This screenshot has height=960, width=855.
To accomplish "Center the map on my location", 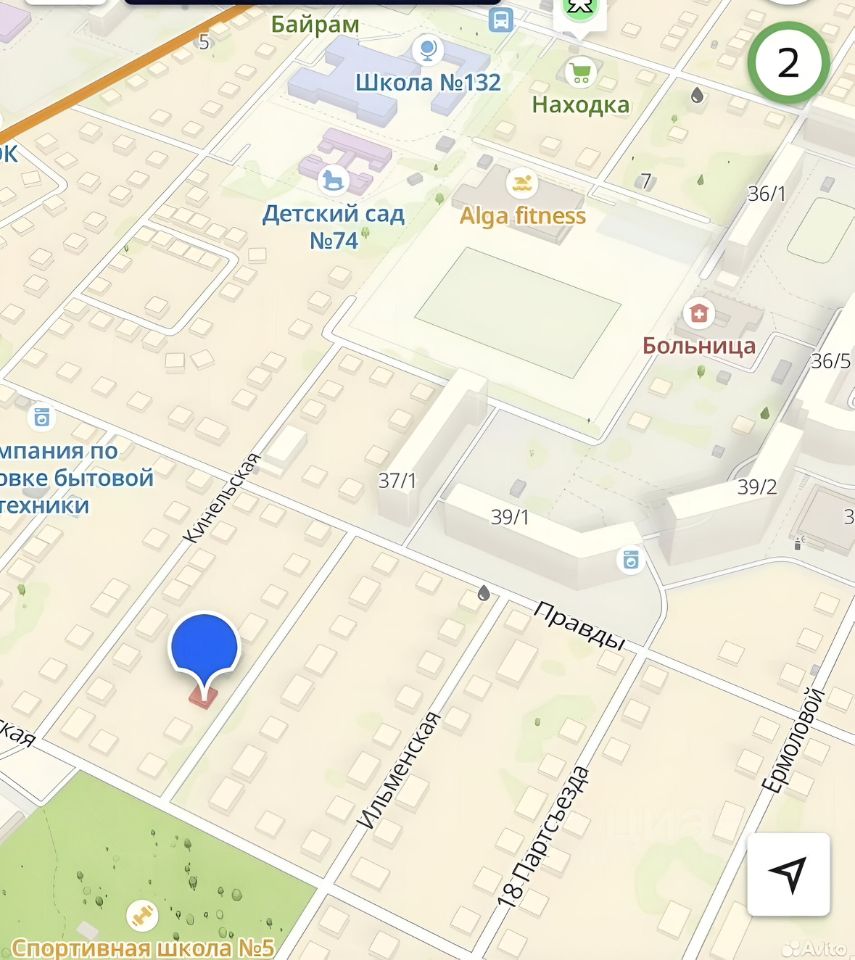I will (789, 874).
